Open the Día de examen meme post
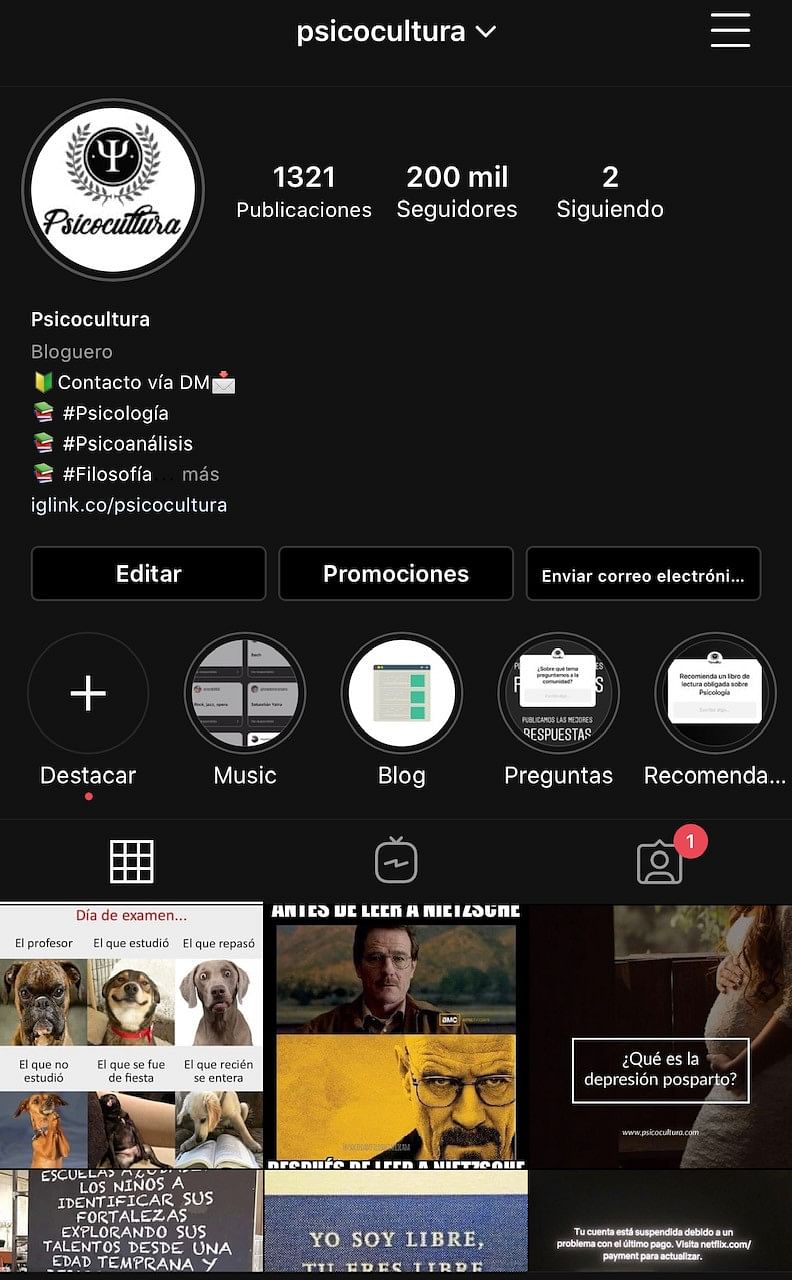792x1280 pixels. (131, 1030)
